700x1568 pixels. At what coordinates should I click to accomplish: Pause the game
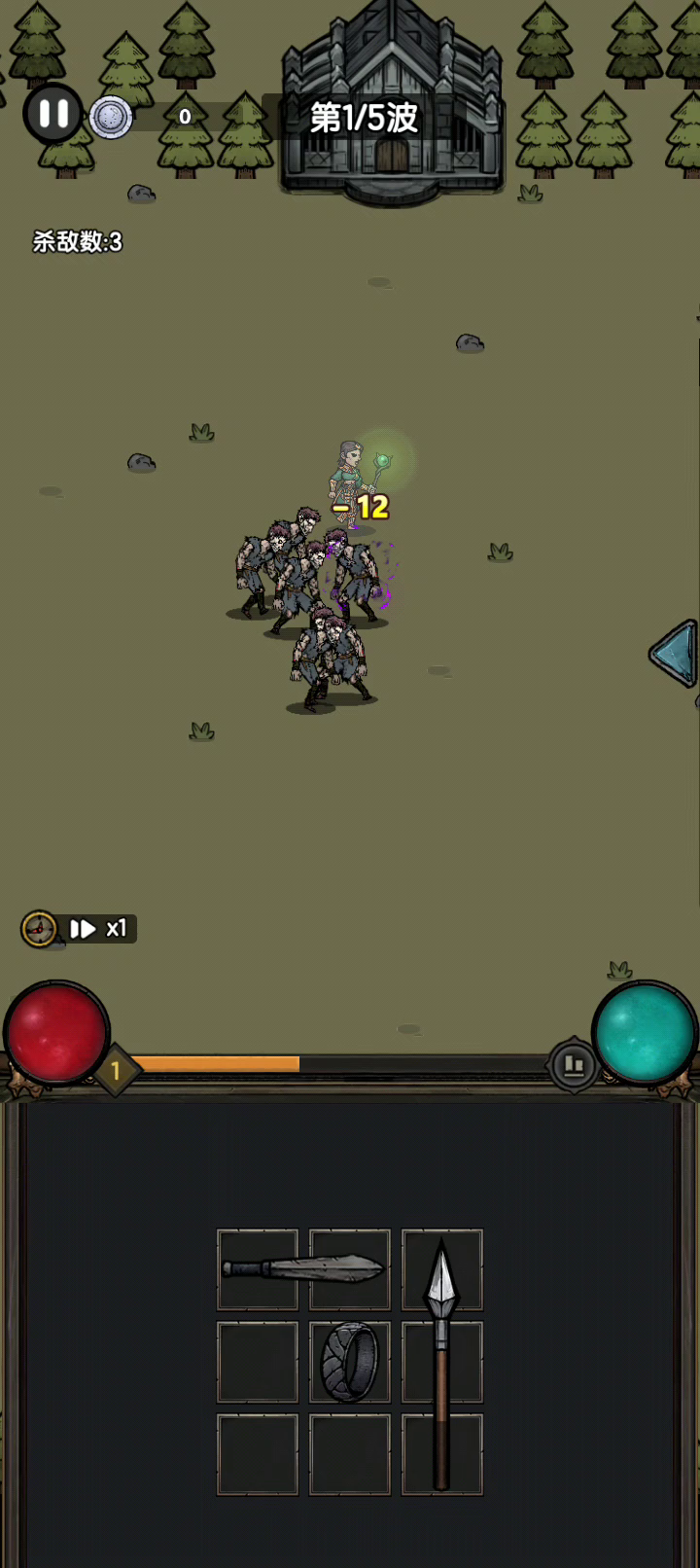click(x=52, y=114)
